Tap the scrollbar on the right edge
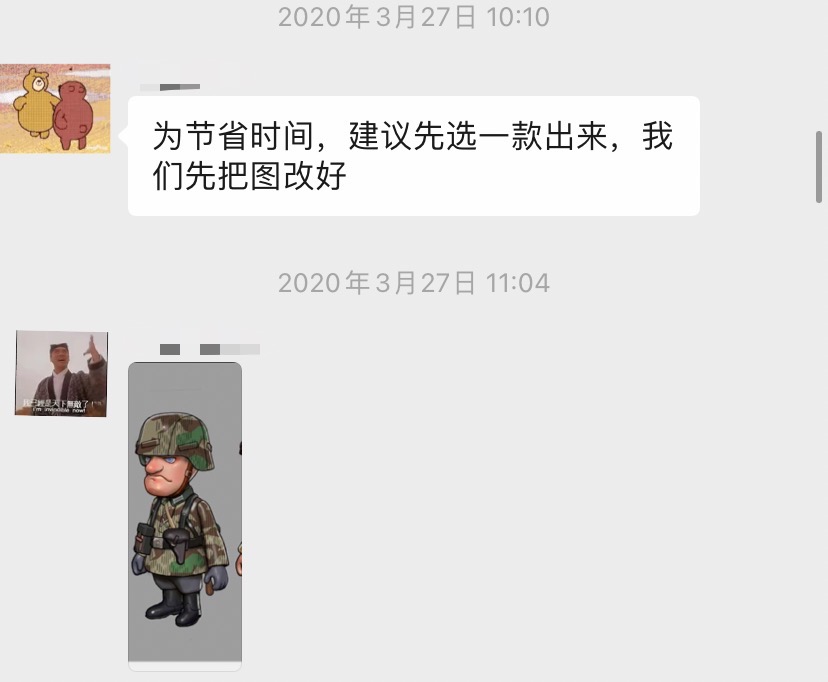828x682 pixels. (x=819, y=167)
